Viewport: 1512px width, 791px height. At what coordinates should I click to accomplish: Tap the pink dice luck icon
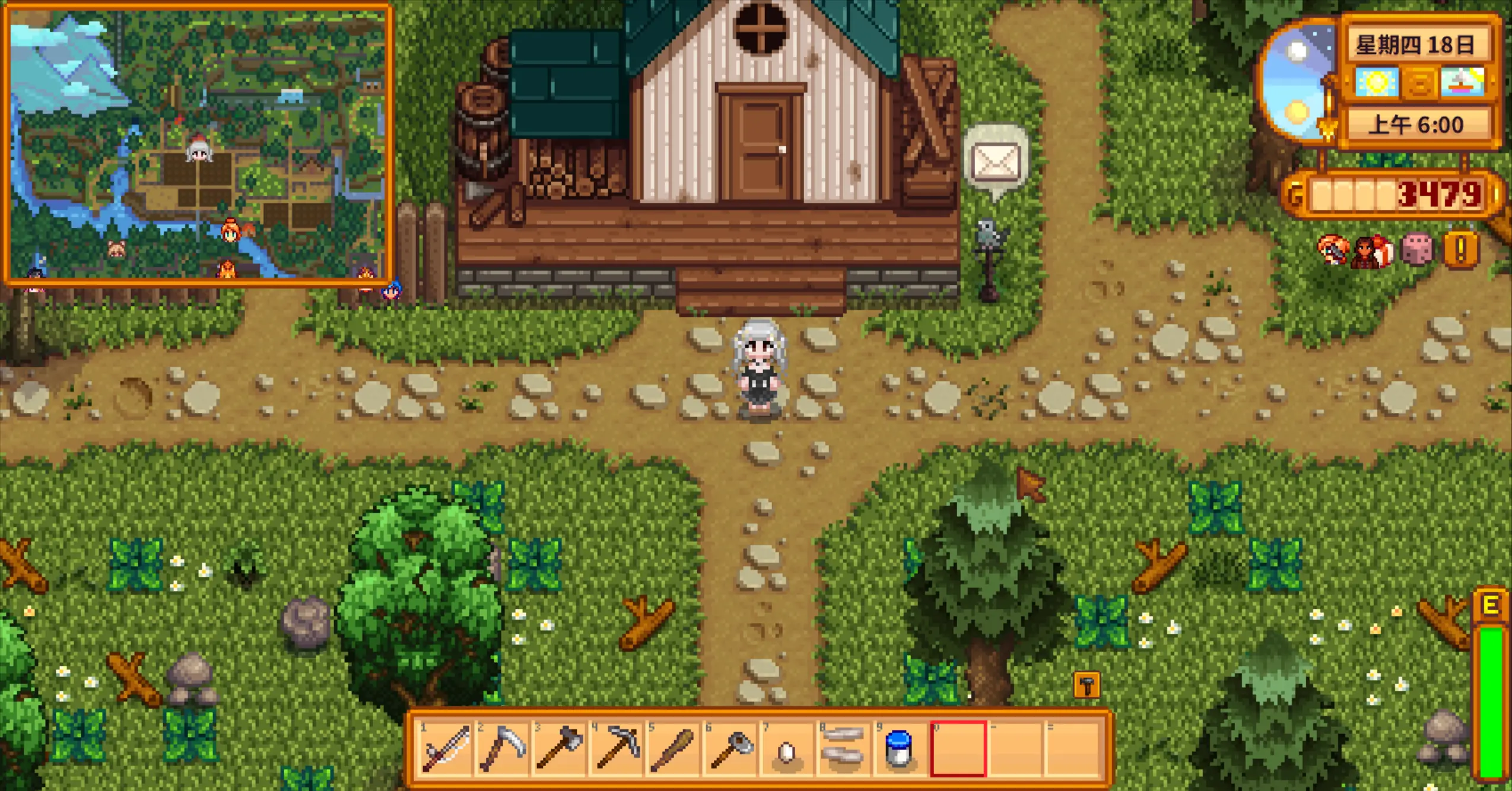(1417, 249)
